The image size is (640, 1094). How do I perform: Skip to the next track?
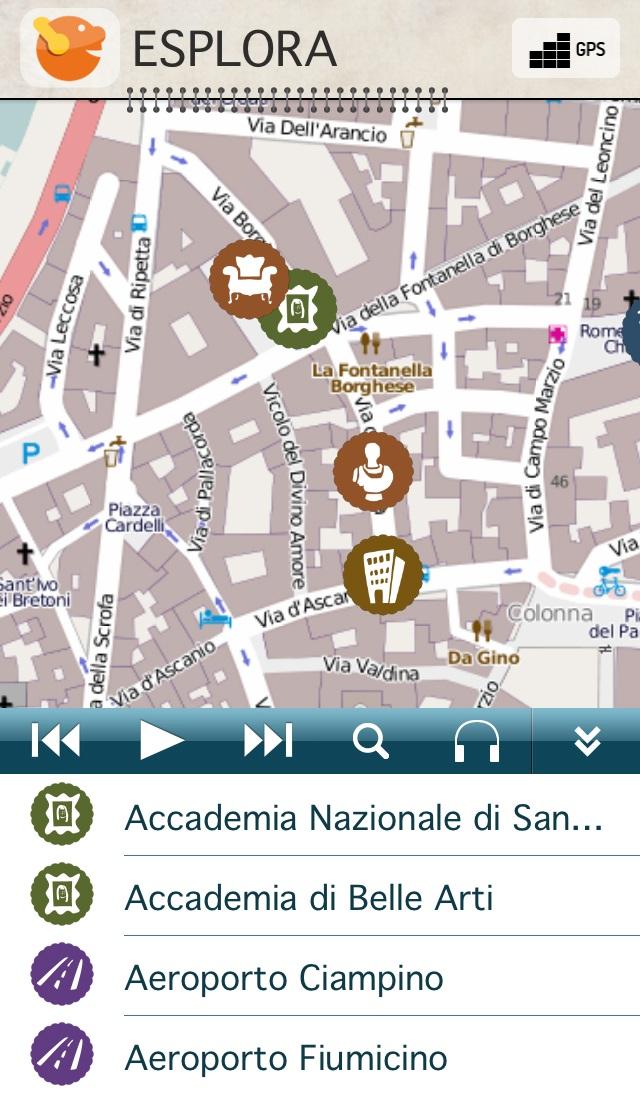click(267, 741)
